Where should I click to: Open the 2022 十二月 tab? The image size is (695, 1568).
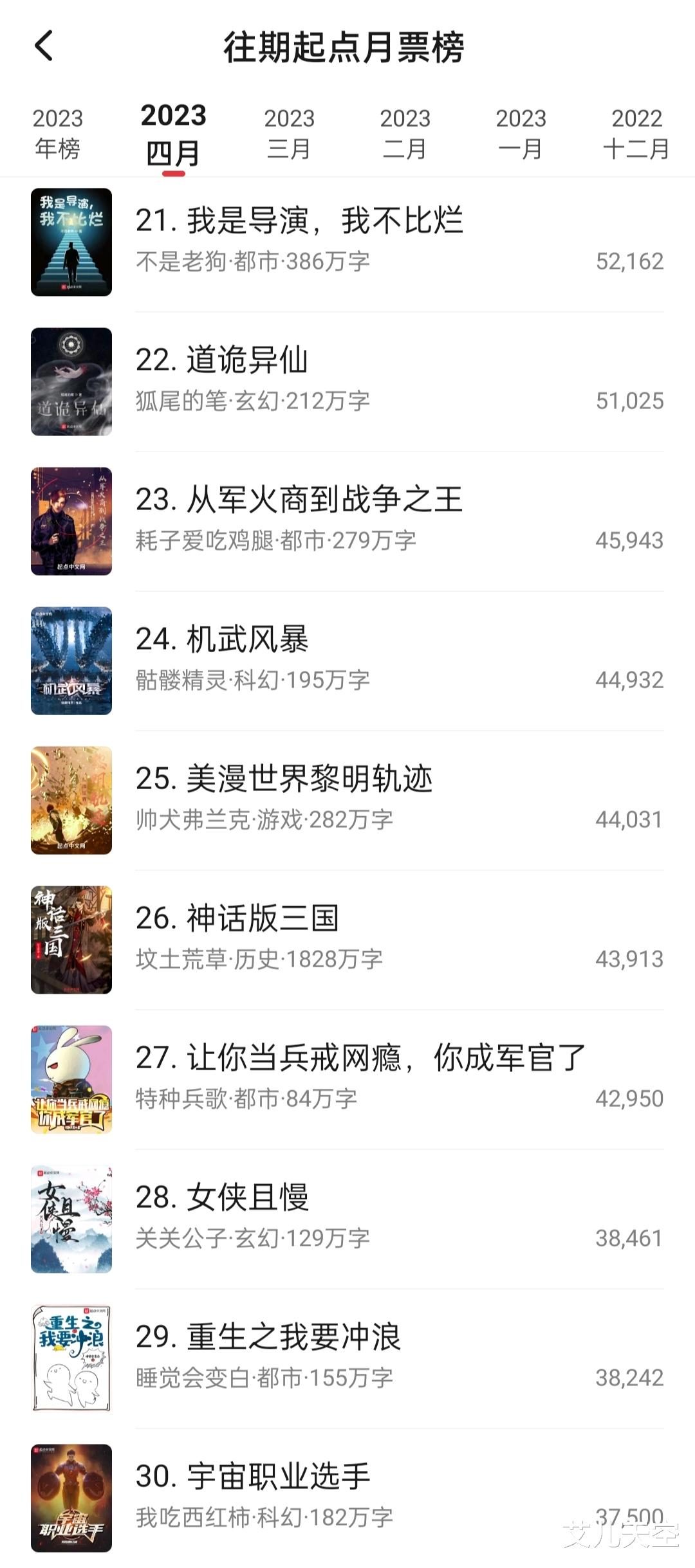[x=636, y=134]
